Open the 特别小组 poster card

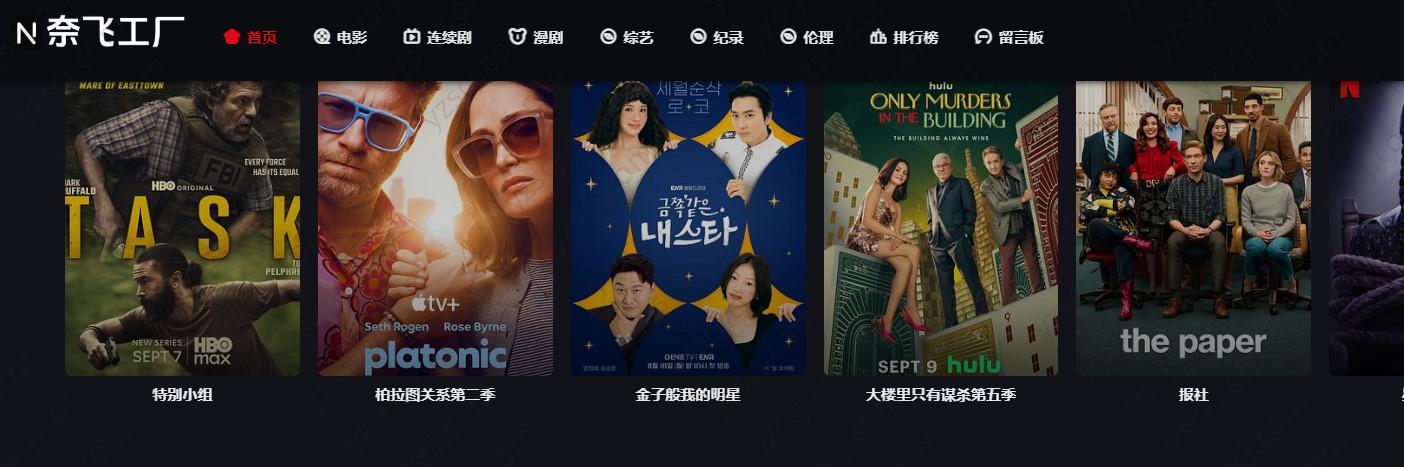point(182,228)
